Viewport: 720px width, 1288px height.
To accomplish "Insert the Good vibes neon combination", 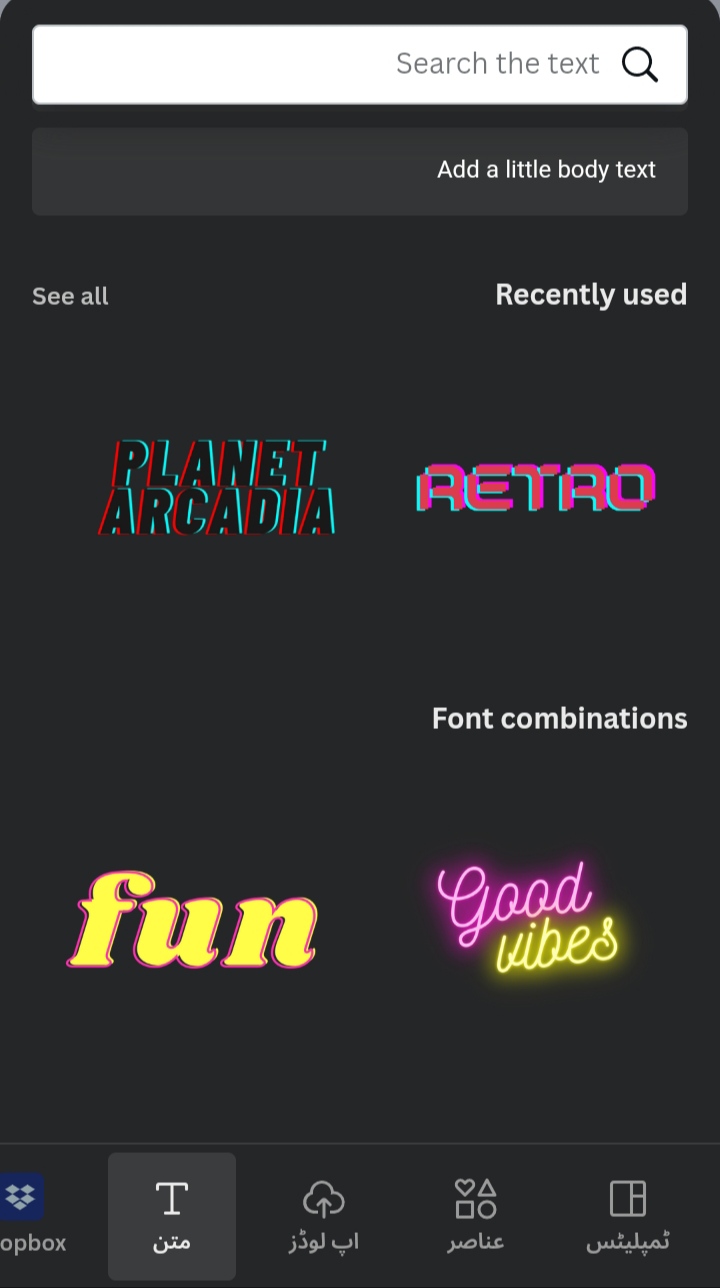I will [x=527, y=918].
